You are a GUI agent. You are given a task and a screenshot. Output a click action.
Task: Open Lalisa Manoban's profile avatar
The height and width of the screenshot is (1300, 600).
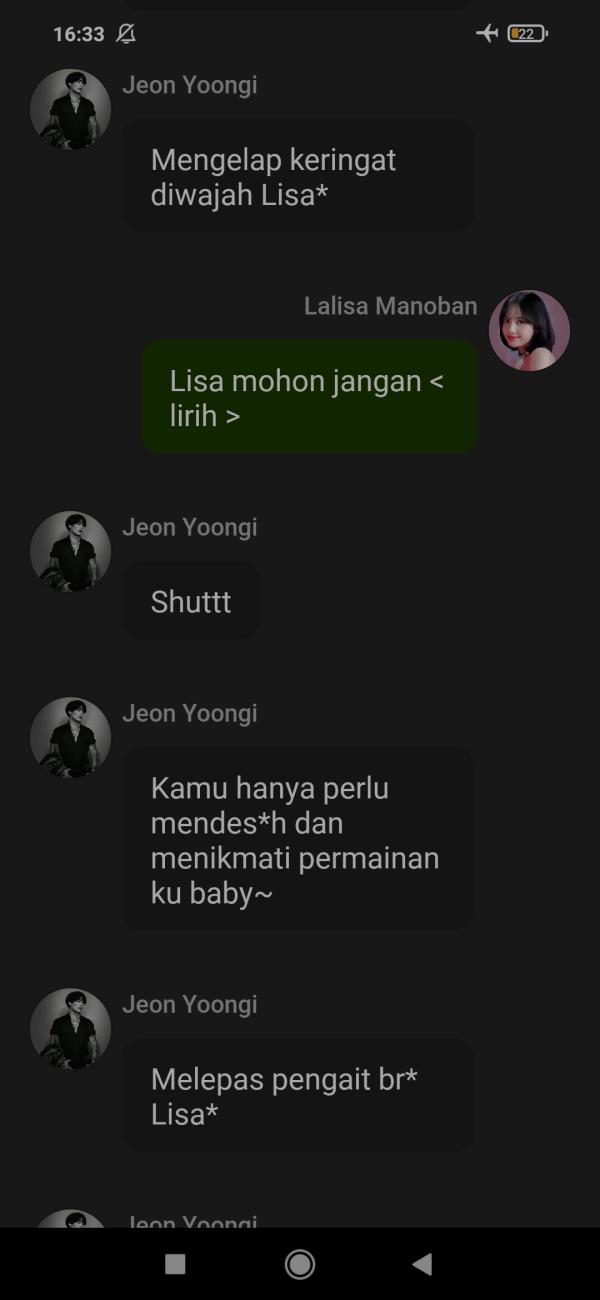[x=529, y=331]
